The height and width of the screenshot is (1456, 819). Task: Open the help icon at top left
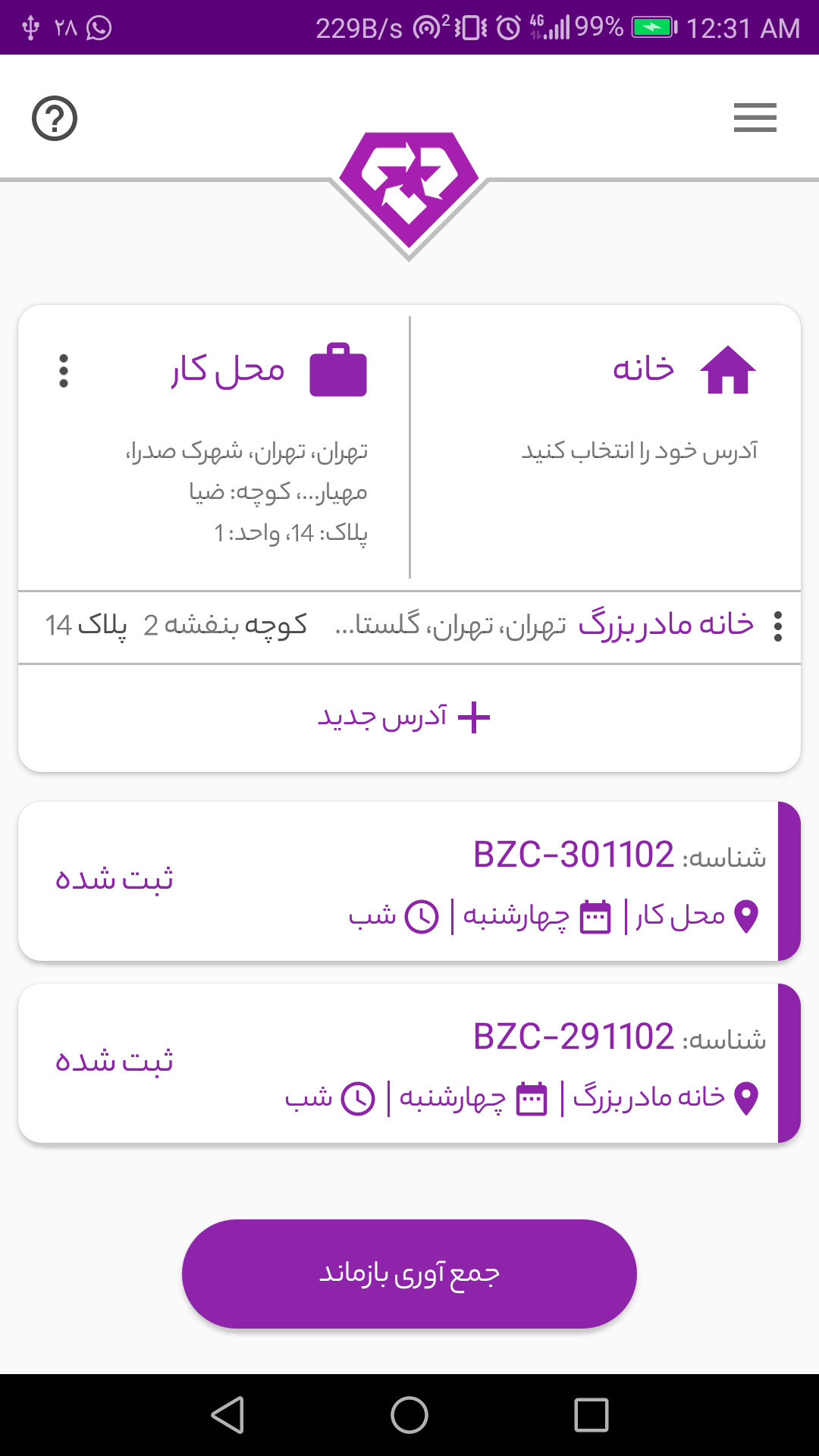(x=54, y=118)
